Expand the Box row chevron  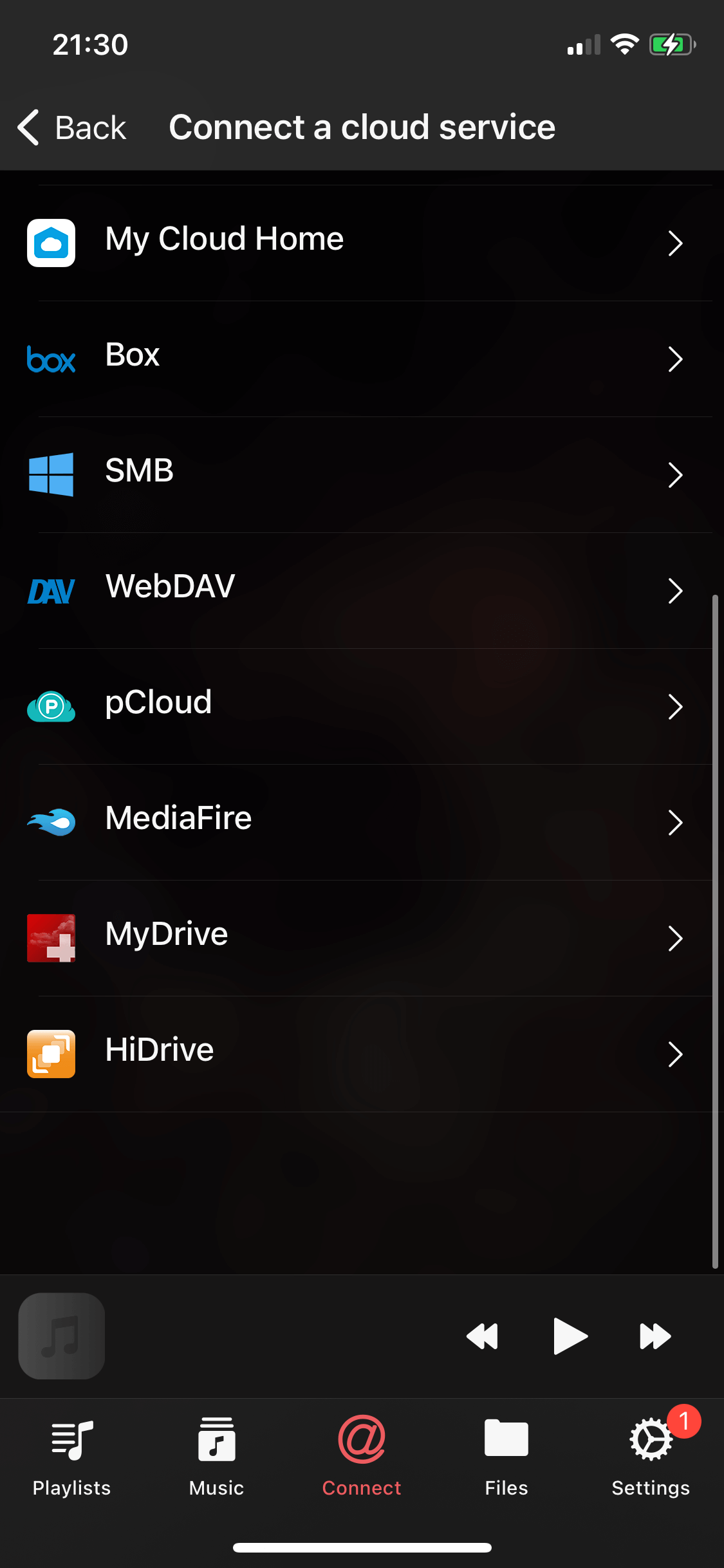click(674, 360)
